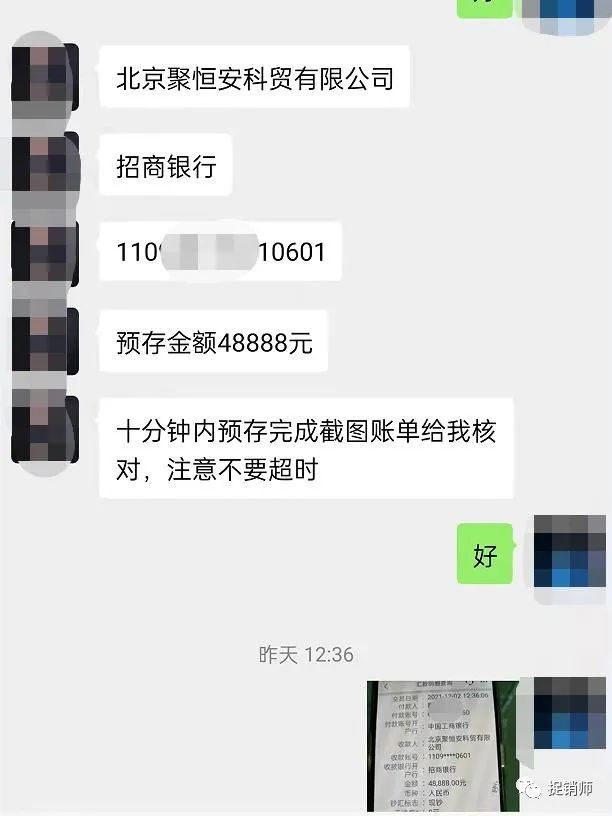
Task: Tap the avatar beside the 招商银行 message
Action: pos(45,165)
